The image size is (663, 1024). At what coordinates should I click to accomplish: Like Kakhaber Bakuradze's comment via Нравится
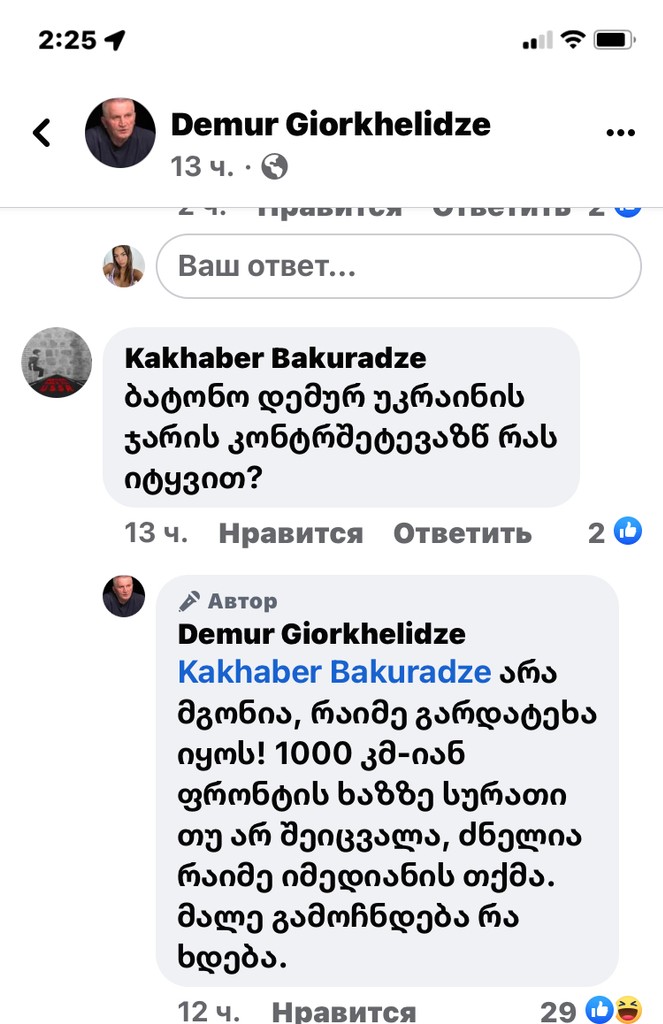[290, 533]
